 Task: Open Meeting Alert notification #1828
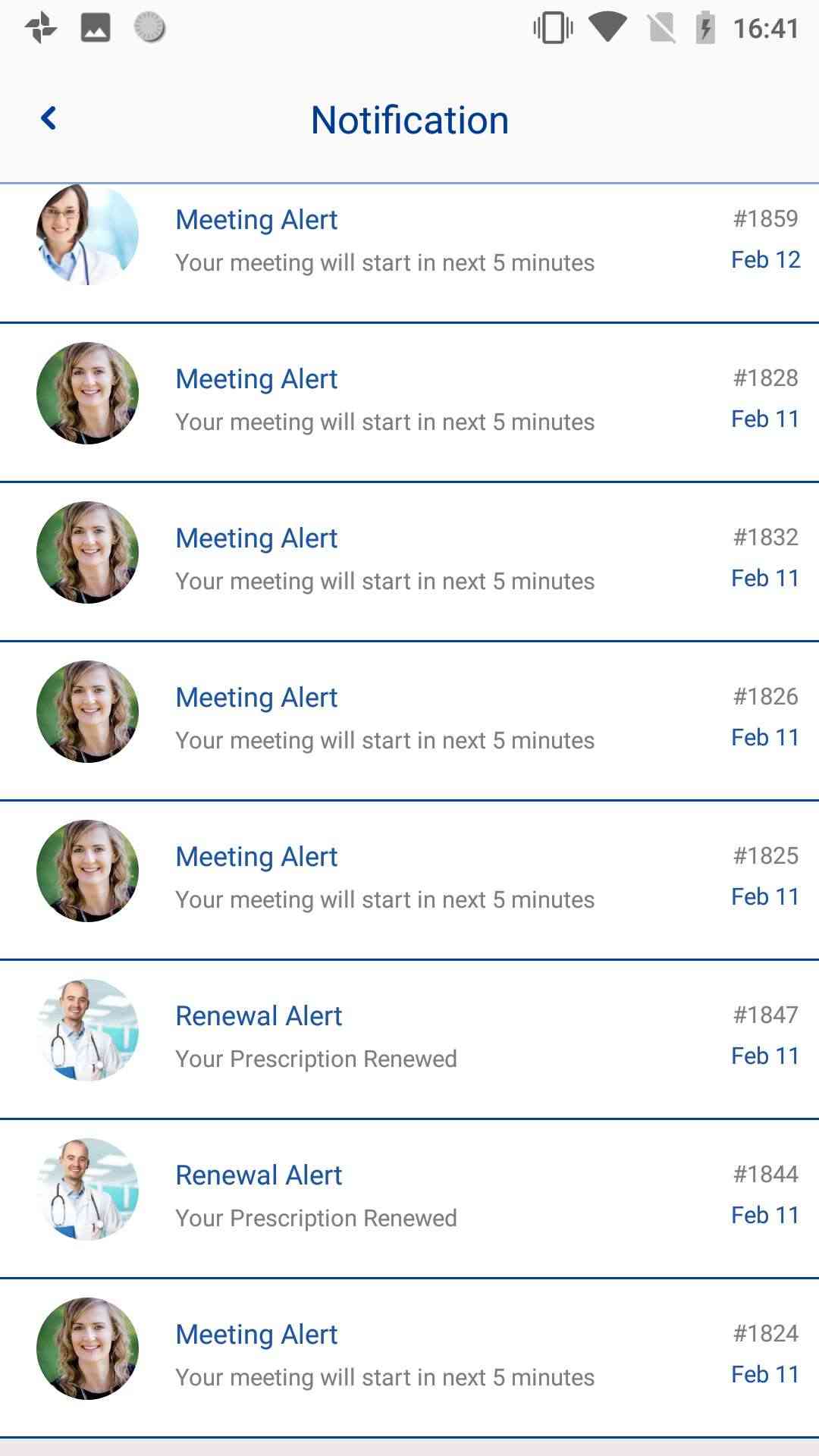click(x=409, y=400)
